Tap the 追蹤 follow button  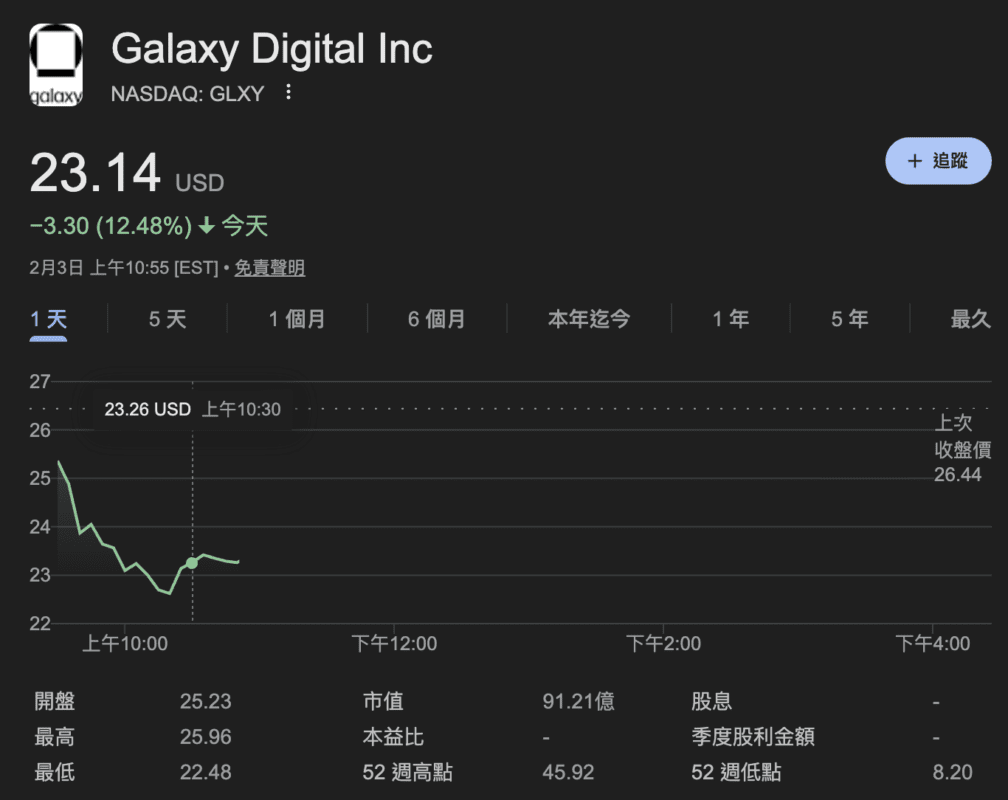pyautogui.click(x=938, y=161)
